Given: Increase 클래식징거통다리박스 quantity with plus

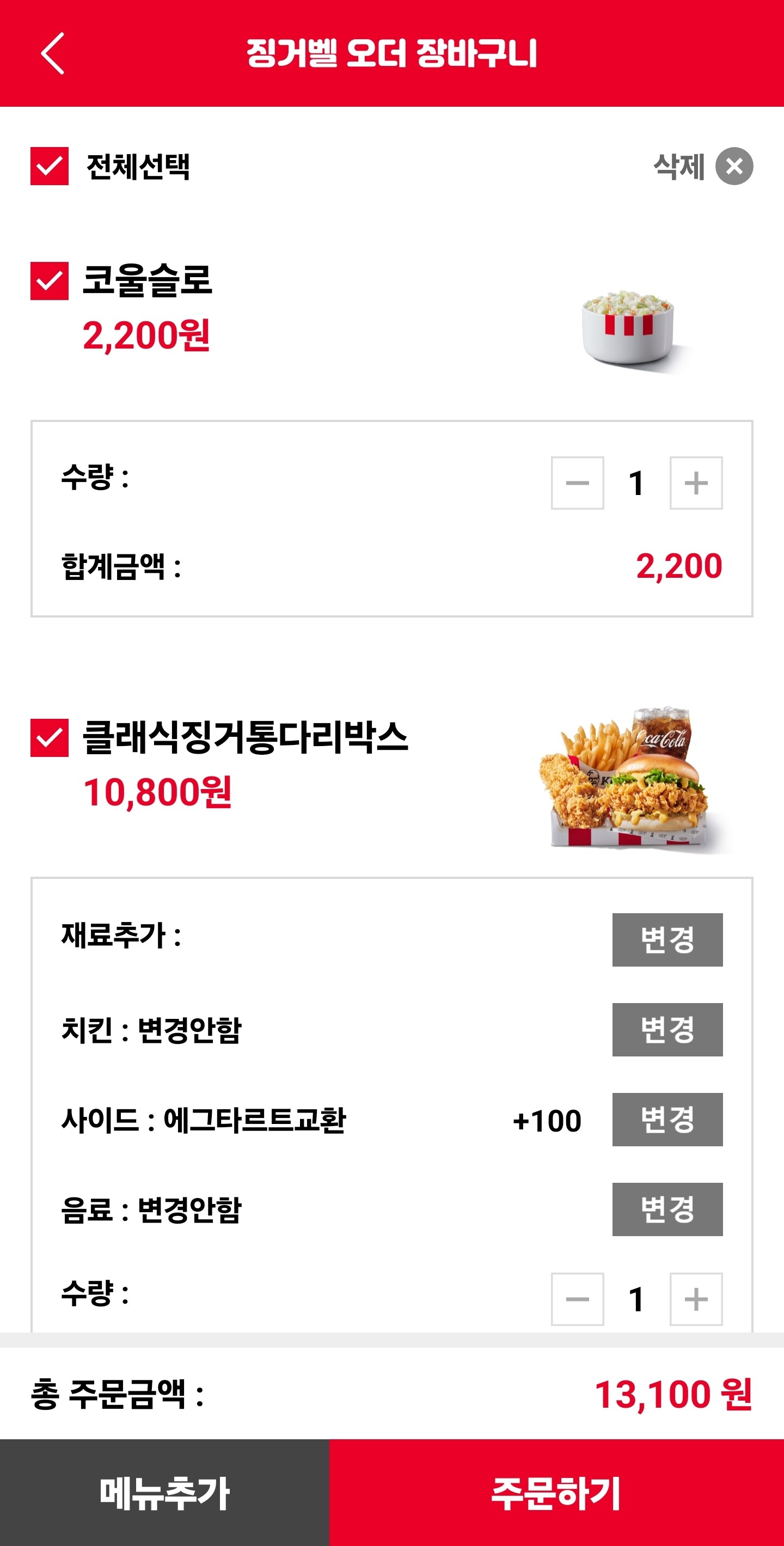Looking at the screenshot, I should (x=696, y=1299).
